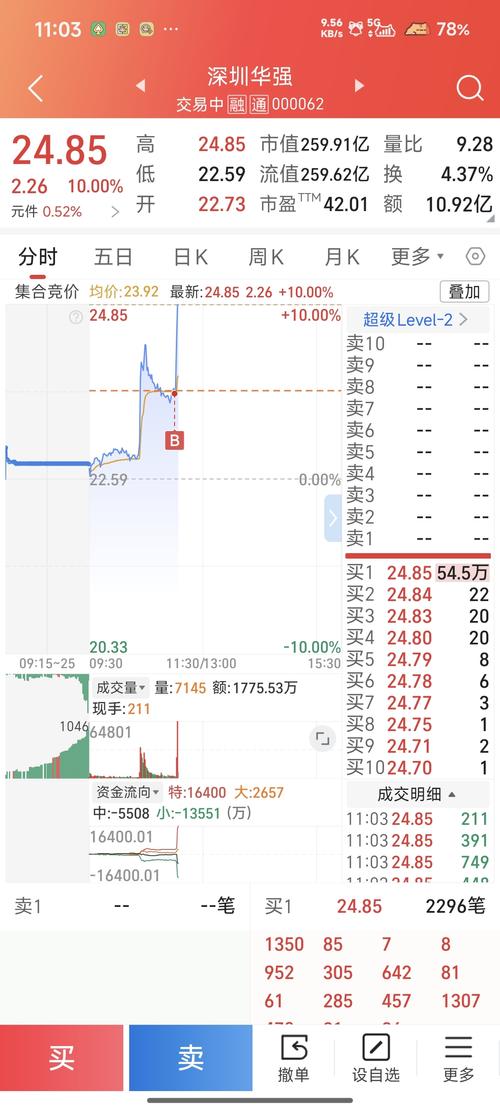Tap the 叠加 overlay button
This screenshot has height=1113, width=500.
pyautogui.click(x=465, y=292)
